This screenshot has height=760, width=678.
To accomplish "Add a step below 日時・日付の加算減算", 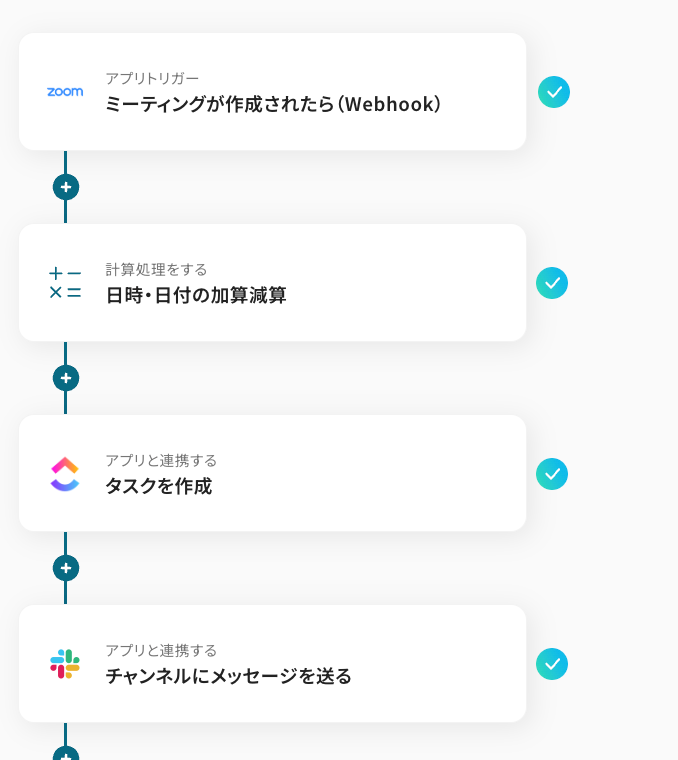I will [66, 378].
